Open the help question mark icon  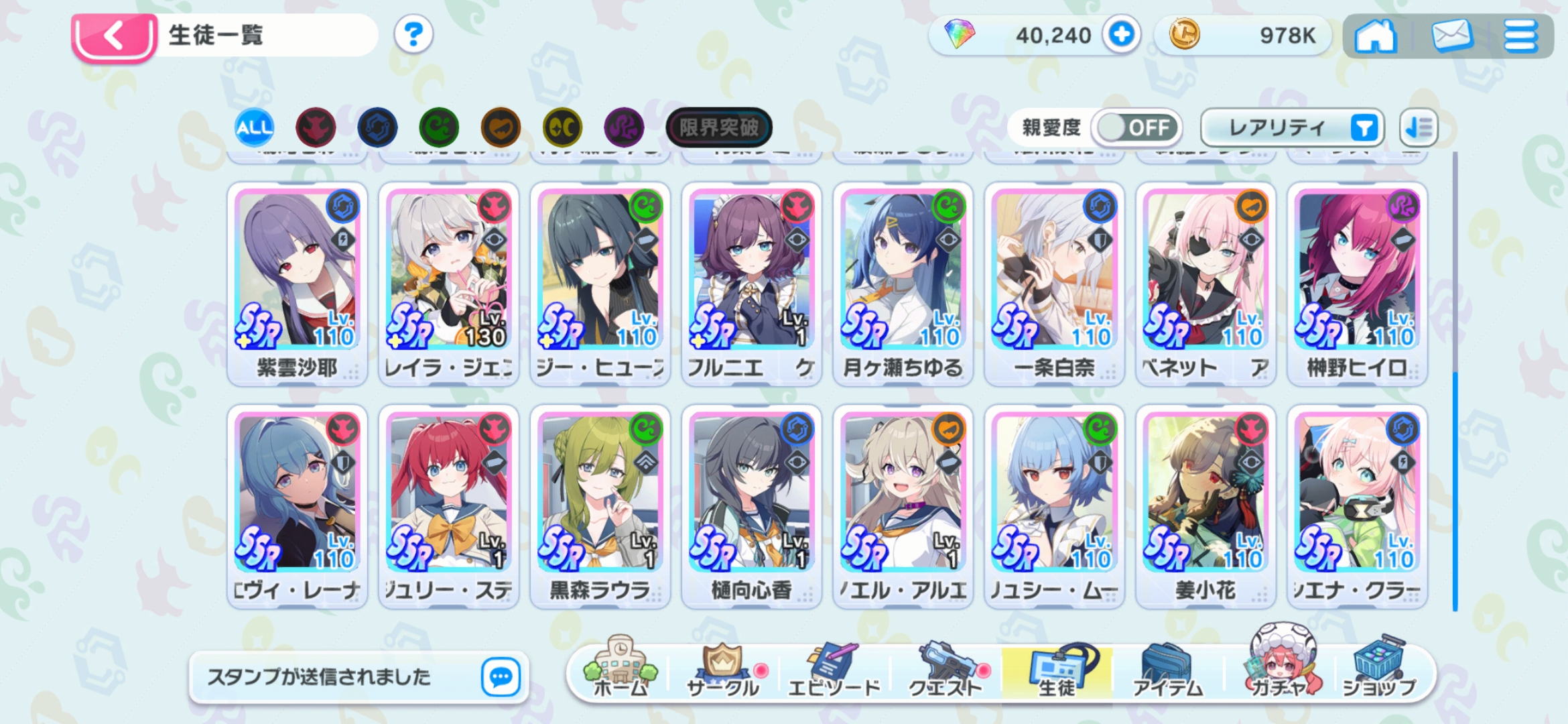(x=413, y=34)
